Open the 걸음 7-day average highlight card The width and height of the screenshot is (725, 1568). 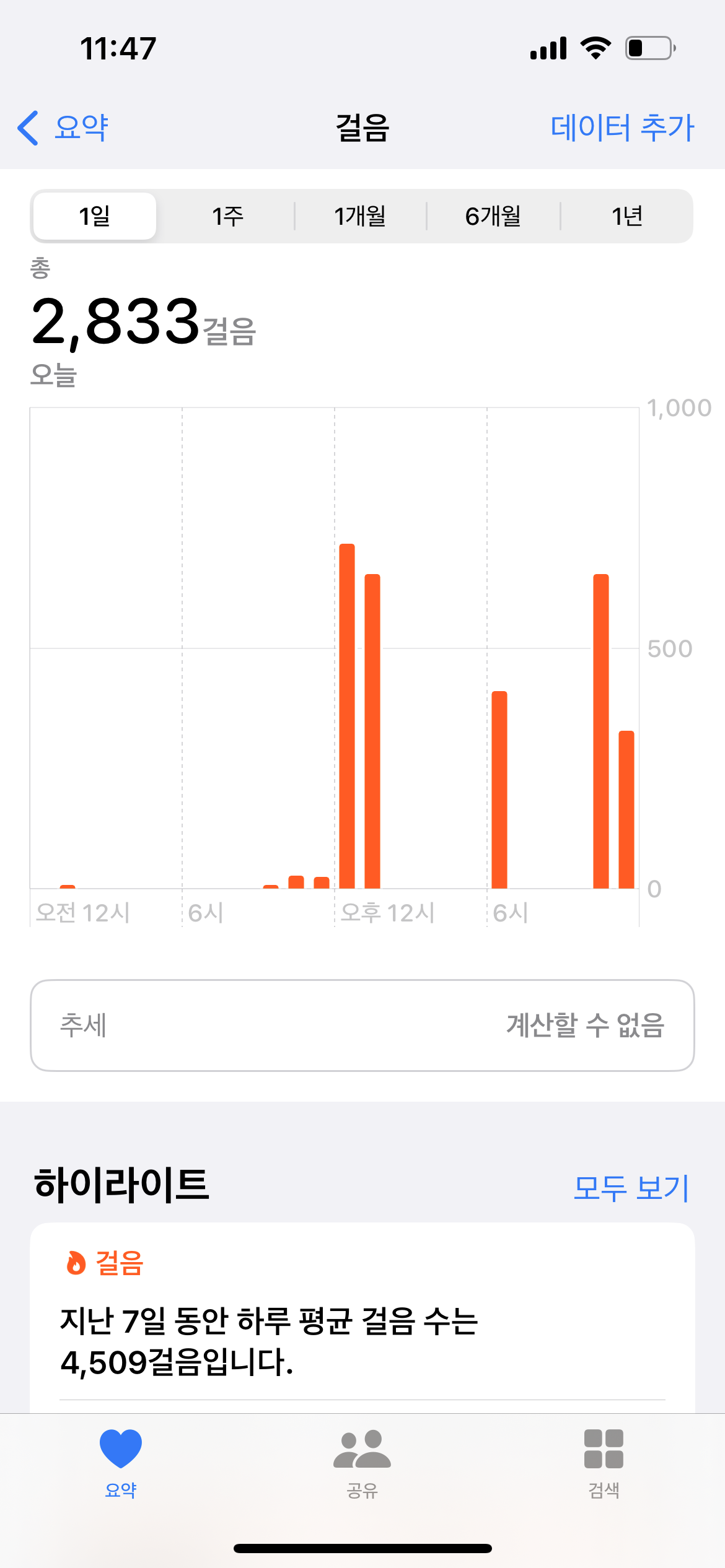pos(362,1319)
